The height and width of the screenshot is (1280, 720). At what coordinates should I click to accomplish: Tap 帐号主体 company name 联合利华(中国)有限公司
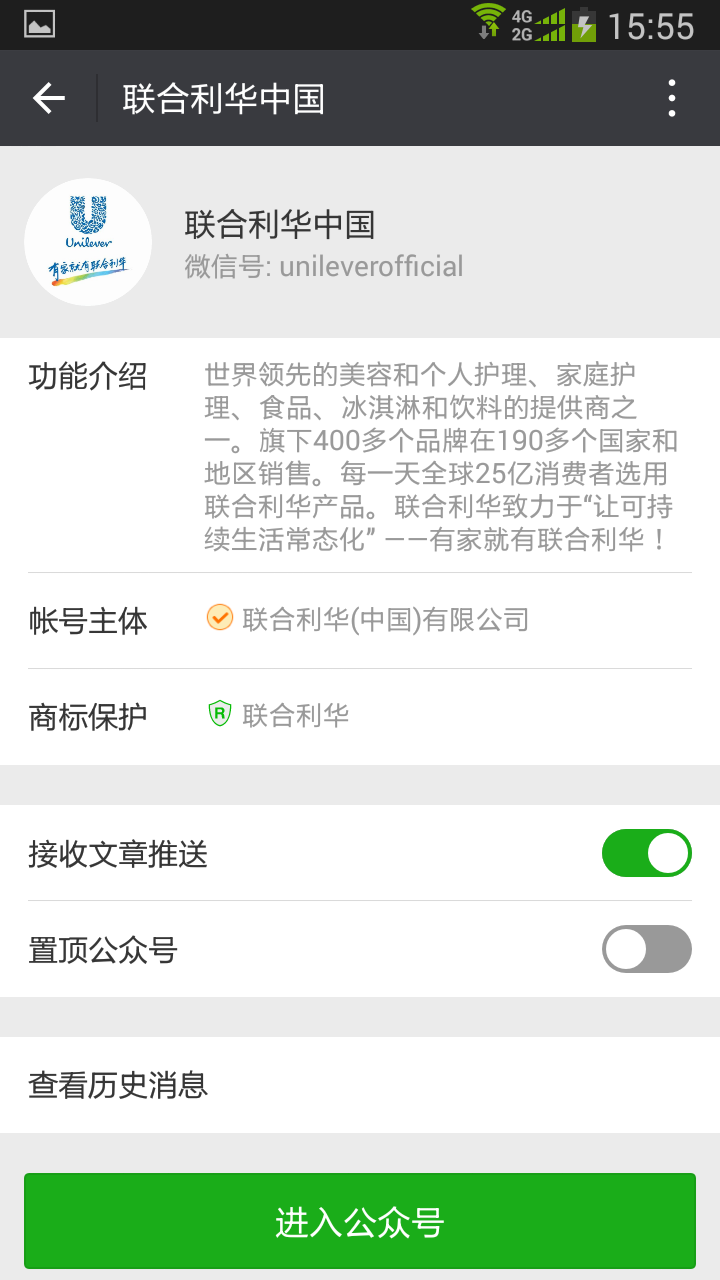click(x=380, y=621)
